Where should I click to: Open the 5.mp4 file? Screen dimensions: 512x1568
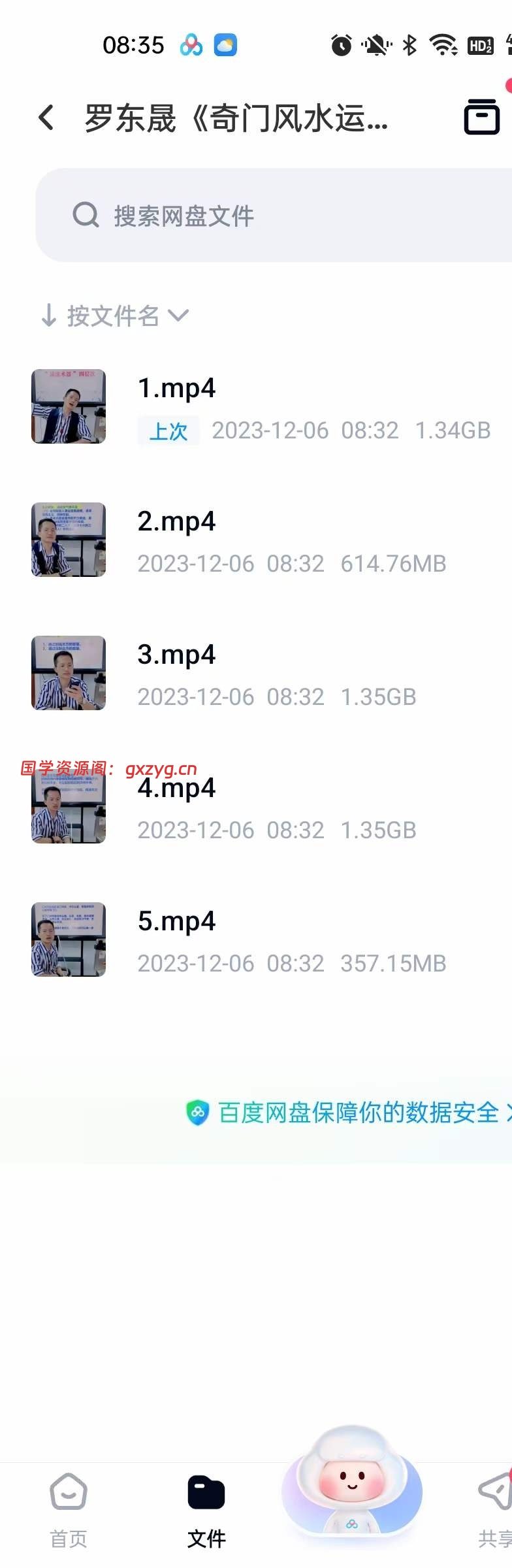click(261, 940)
